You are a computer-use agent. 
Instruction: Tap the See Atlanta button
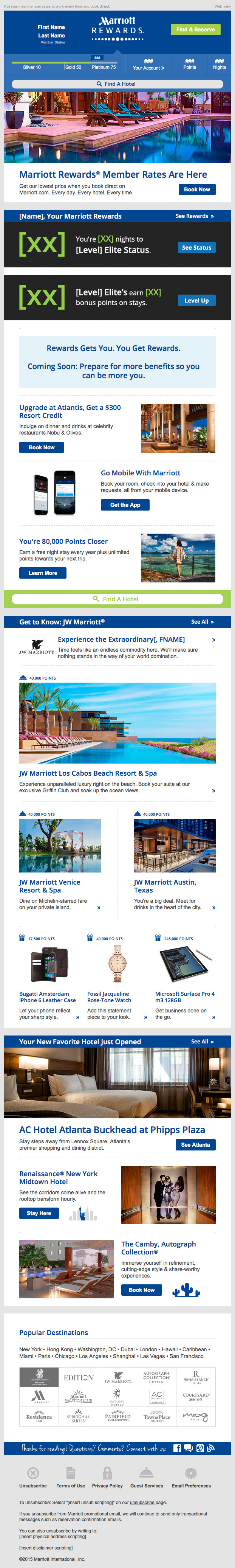click(x=195, y=1145)
